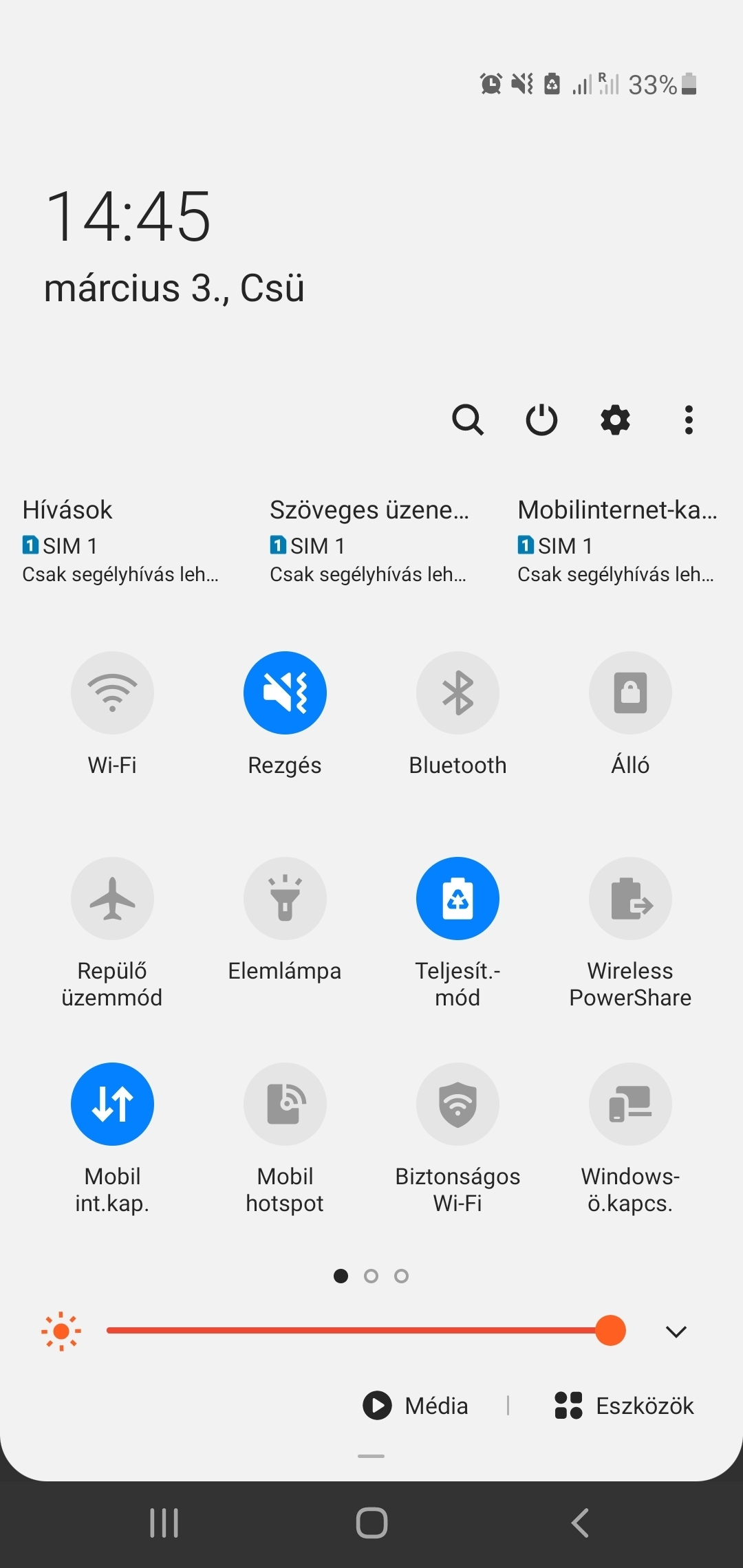Toggle the Álló rotation lock
Screen dimensions: 743x1568
point(630,693)
